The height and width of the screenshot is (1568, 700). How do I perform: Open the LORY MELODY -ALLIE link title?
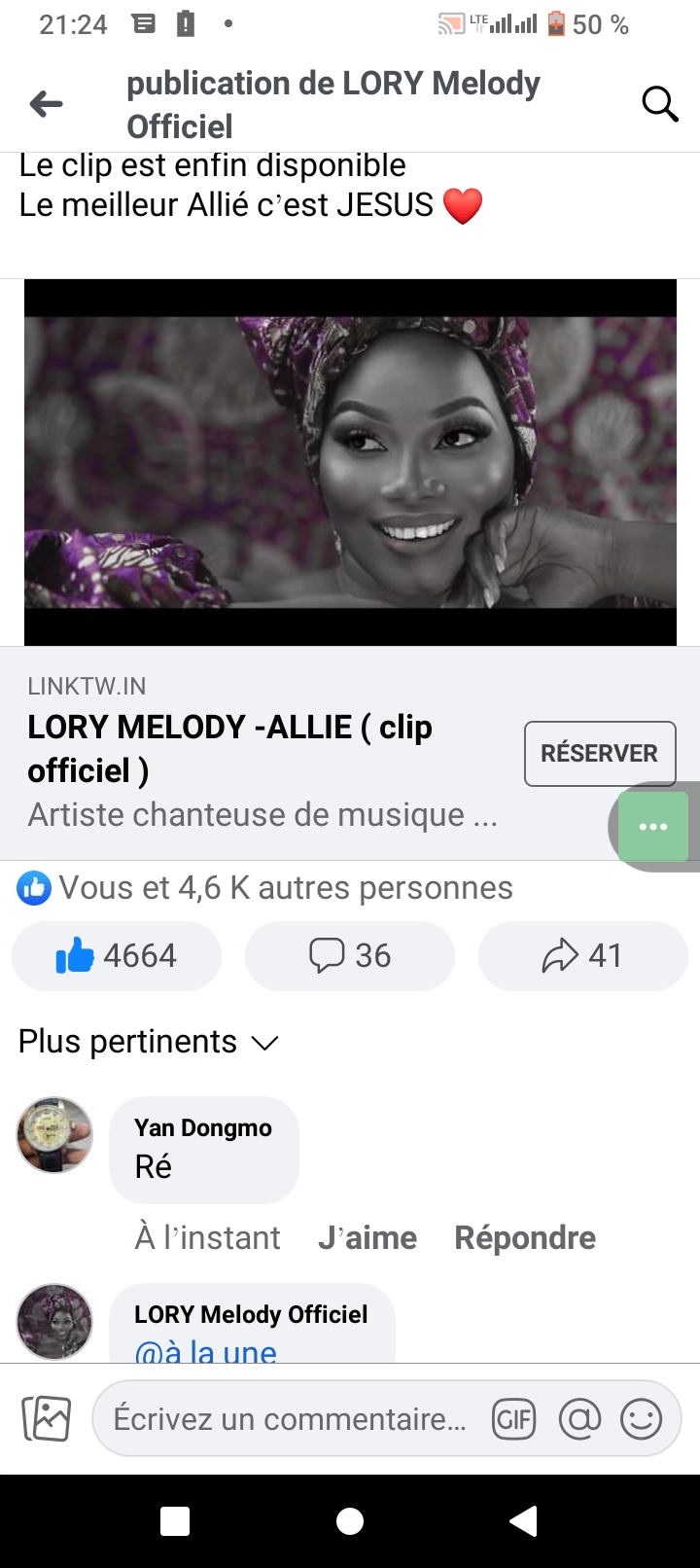[x=229, y=748]
